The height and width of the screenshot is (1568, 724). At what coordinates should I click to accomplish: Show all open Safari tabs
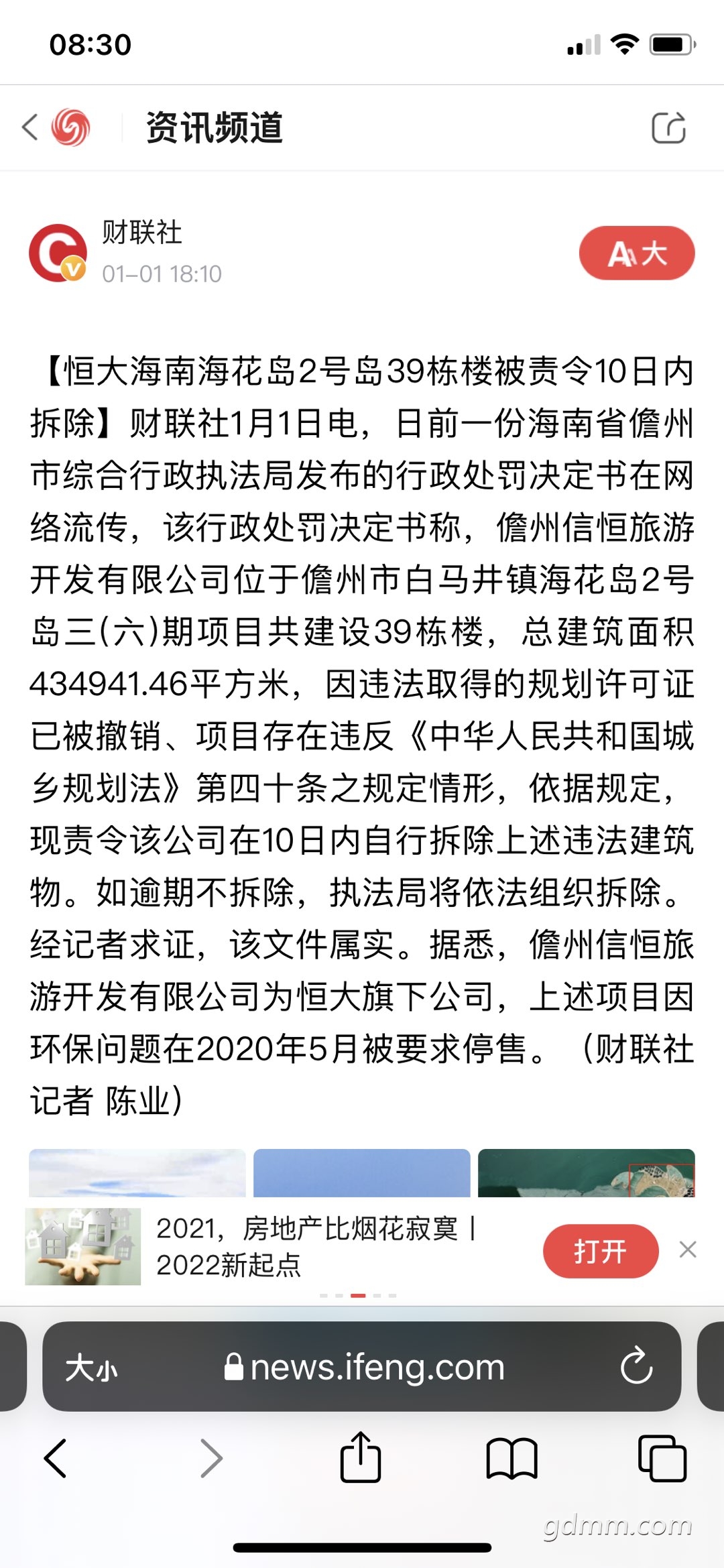coord(662,1458)
